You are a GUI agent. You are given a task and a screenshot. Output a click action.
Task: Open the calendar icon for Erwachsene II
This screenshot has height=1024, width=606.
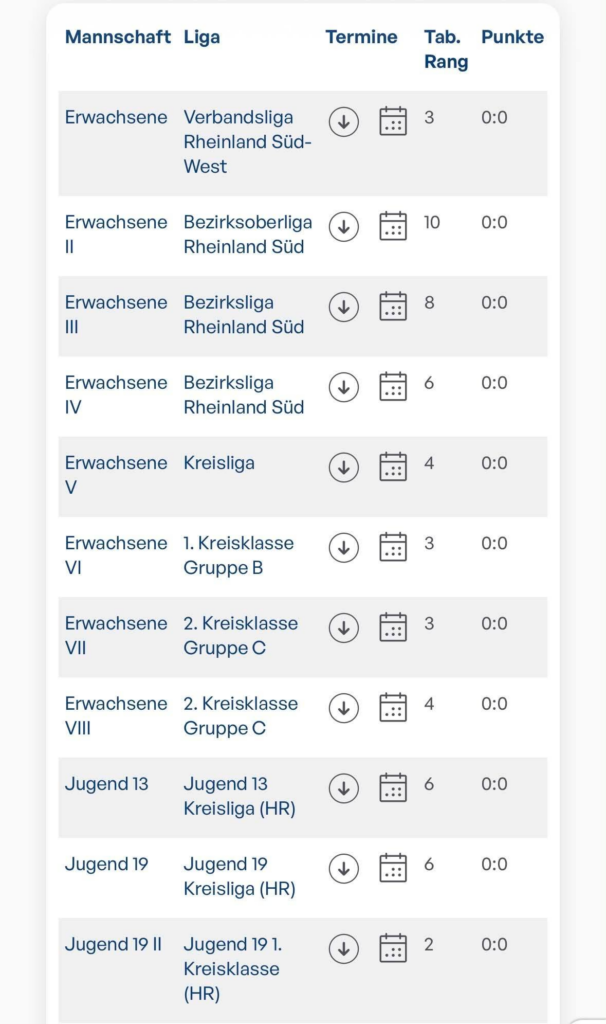pos(393,227)
